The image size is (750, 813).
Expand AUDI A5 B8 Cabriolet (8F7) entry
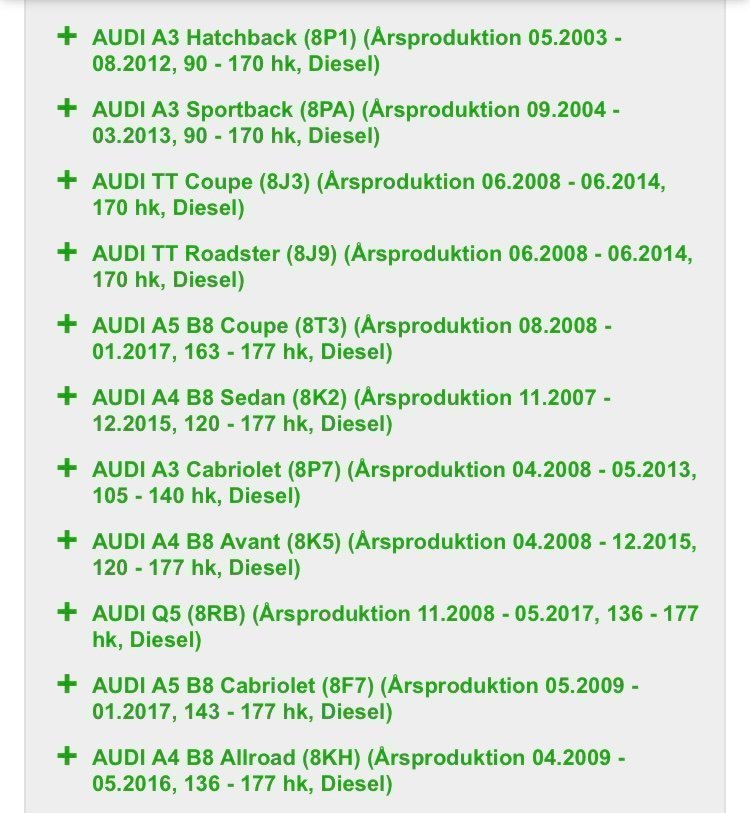tap(67, 684)
